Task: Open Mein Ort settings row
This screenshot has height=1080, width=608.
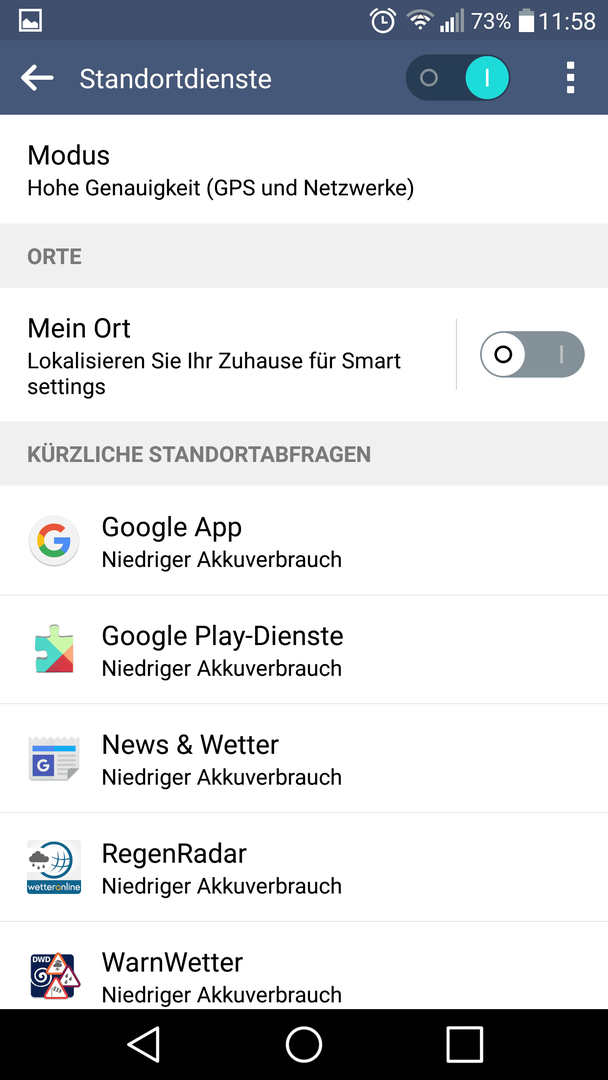Action: [227, 355]
